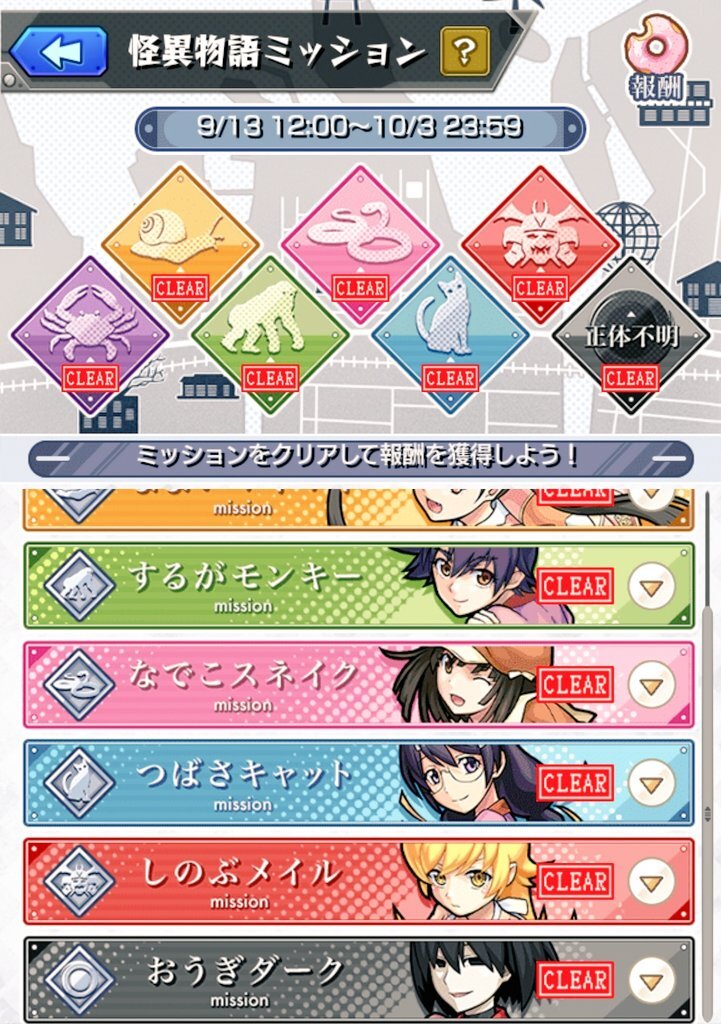Expand the おうぎダーク mission row
Screen dimensions: 721x1024
click(x=652, y=980)
